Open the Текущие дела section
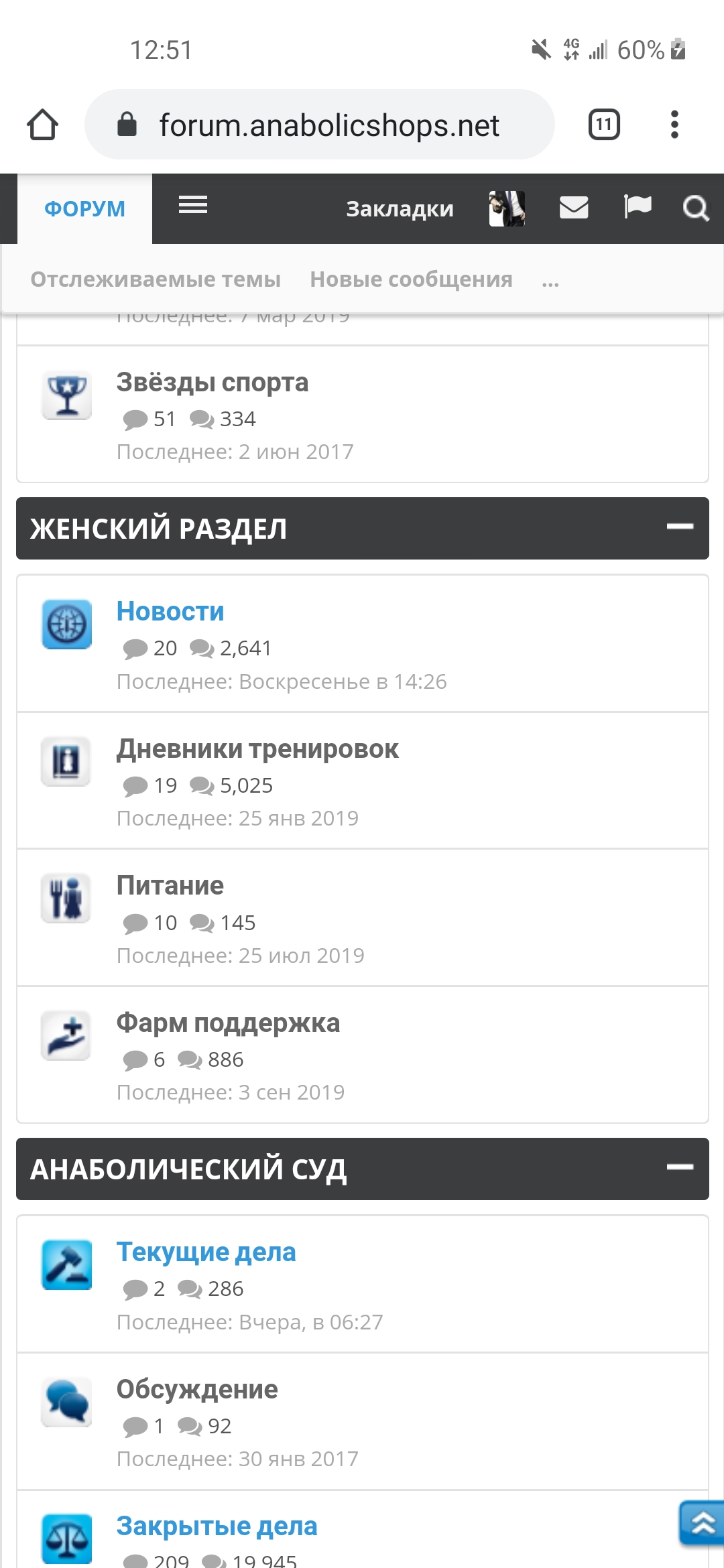Image resolution: width=724 pixels, height=1568 pixels. (x=206, y=1252)
